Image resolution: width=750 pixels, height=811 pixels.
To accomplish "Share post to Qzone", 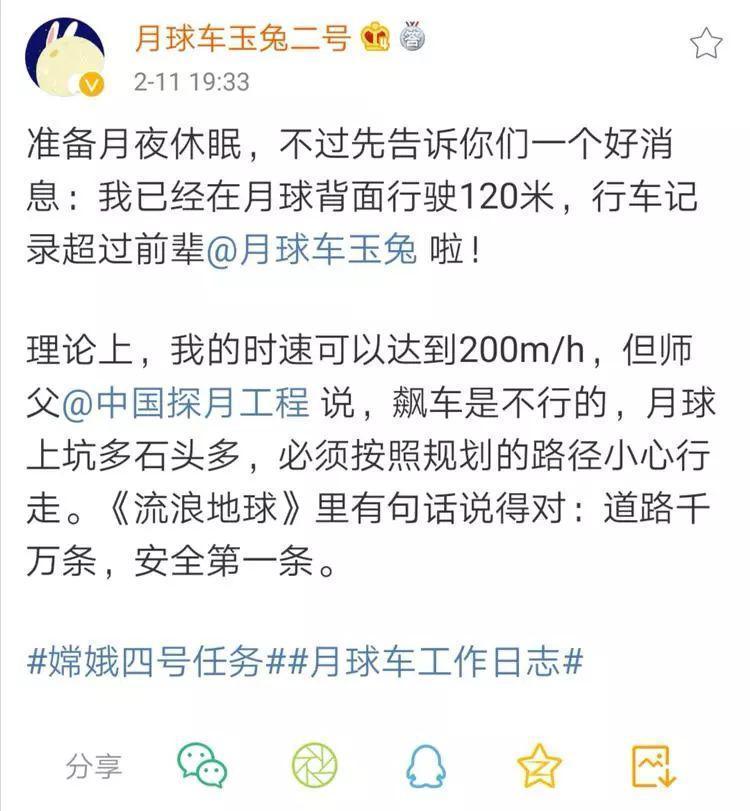I will 539,765.
